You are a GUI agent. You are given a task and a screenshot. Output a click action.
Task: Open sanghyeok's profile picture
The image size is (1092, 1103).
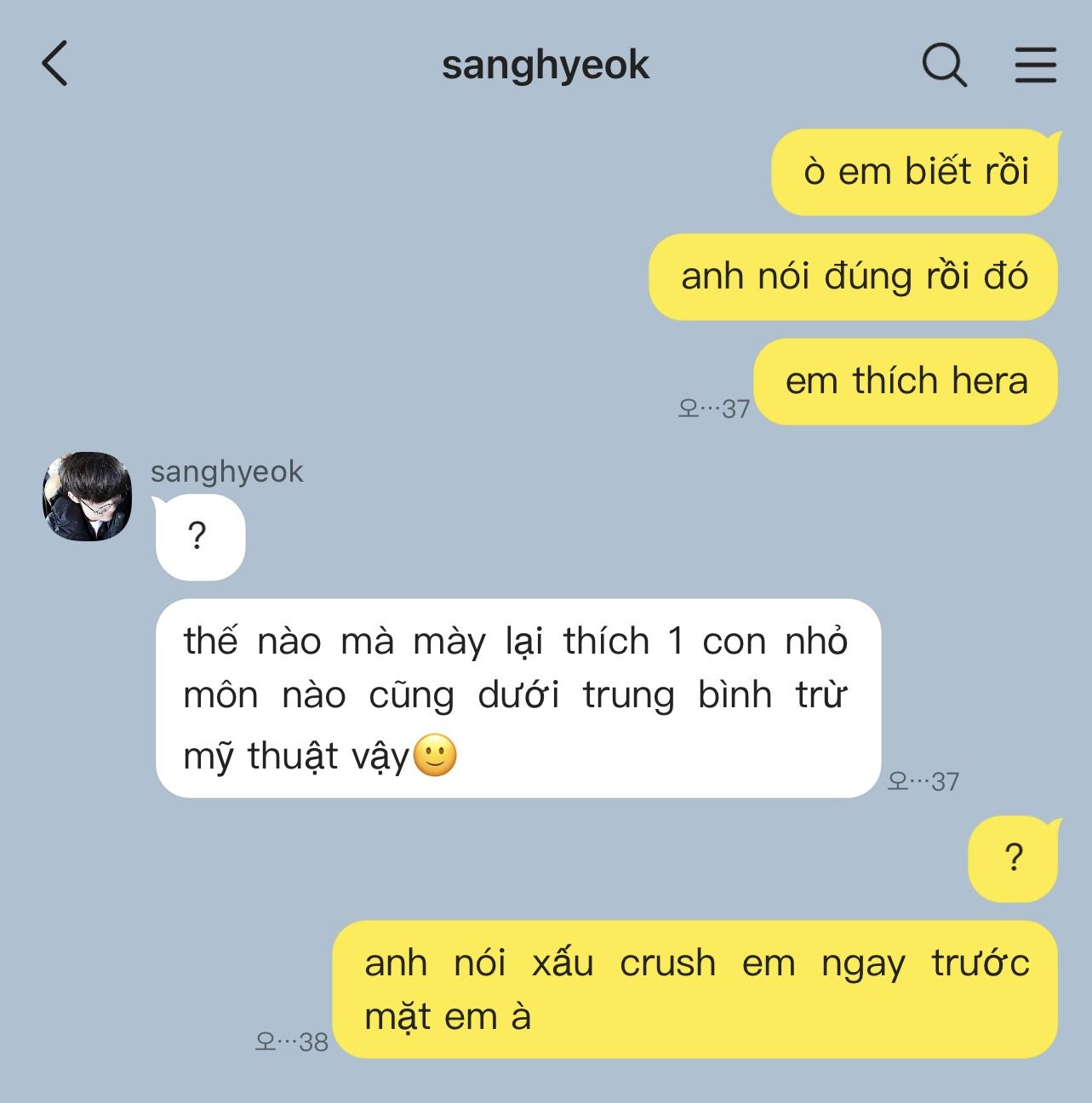pos(87,496)
